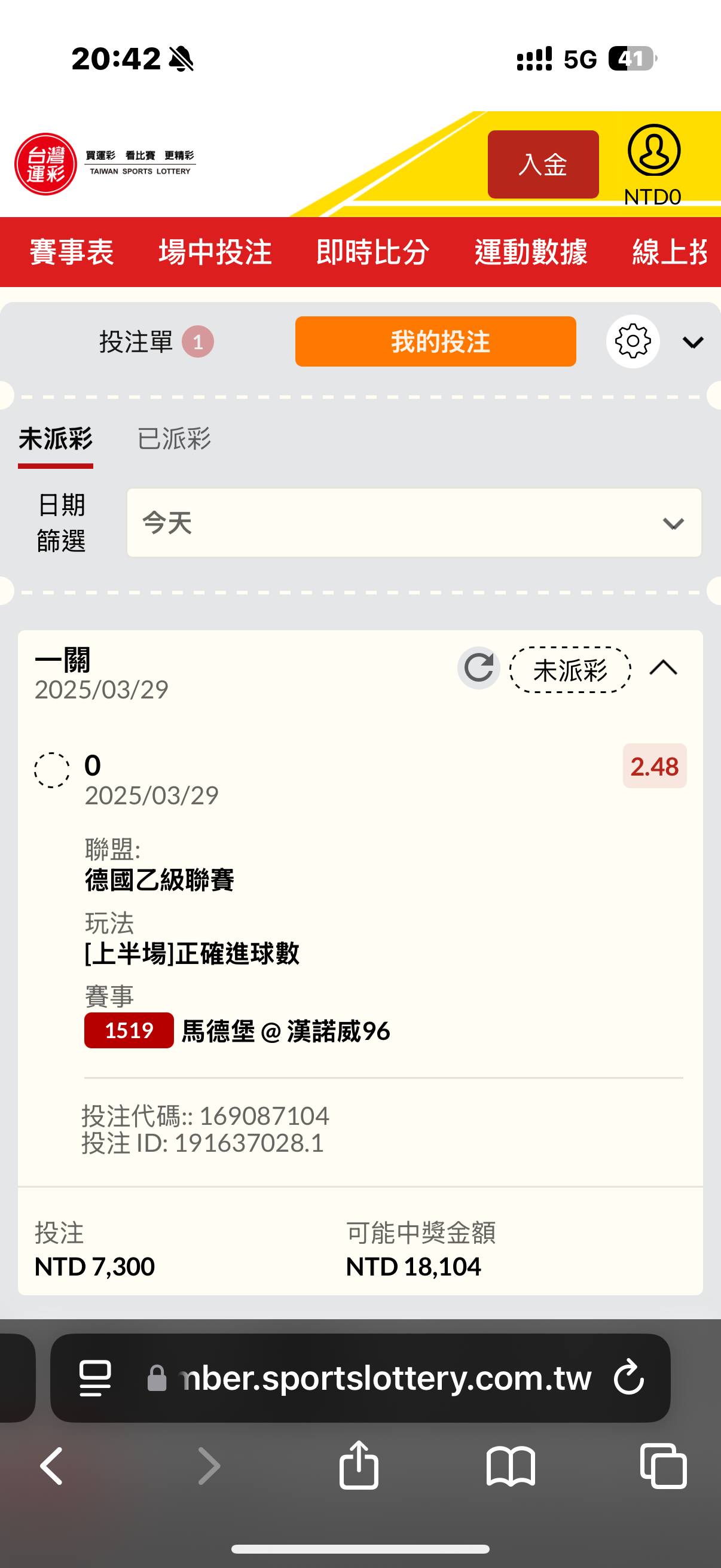Collapse the bet panel with the chevron beside the gear

(693, 342)
